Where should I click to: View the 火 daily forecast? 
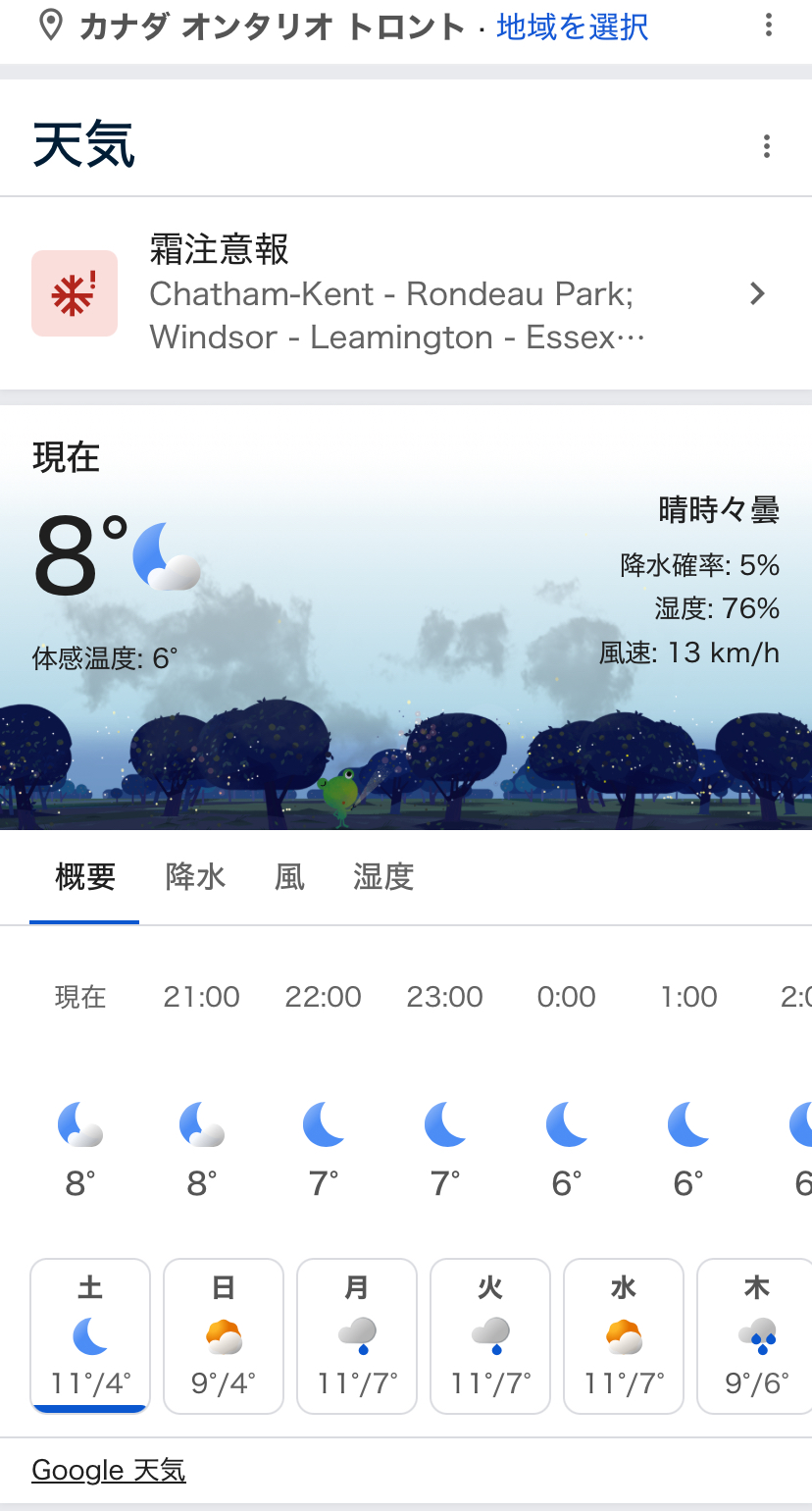[x=490, y=1336]
